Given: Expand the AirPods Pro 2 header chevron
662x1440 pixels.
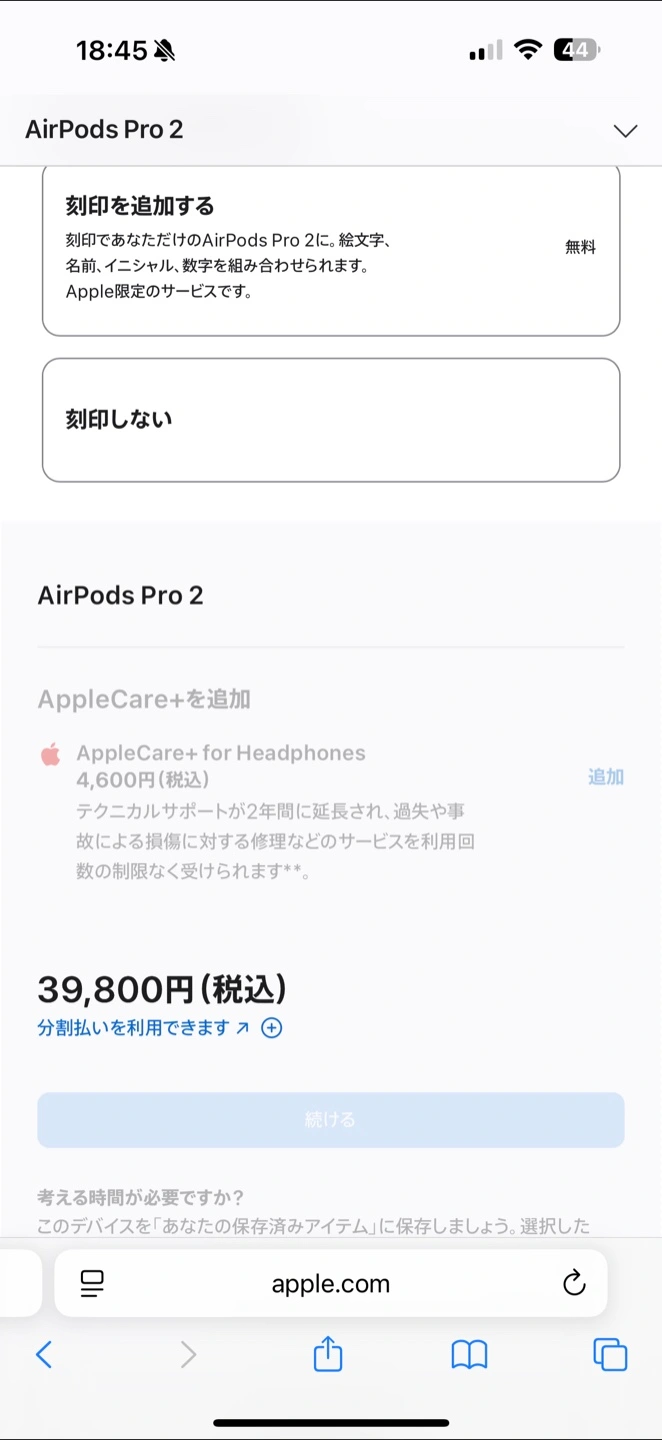Looking at the screenshot, I should tap(625, 131).
